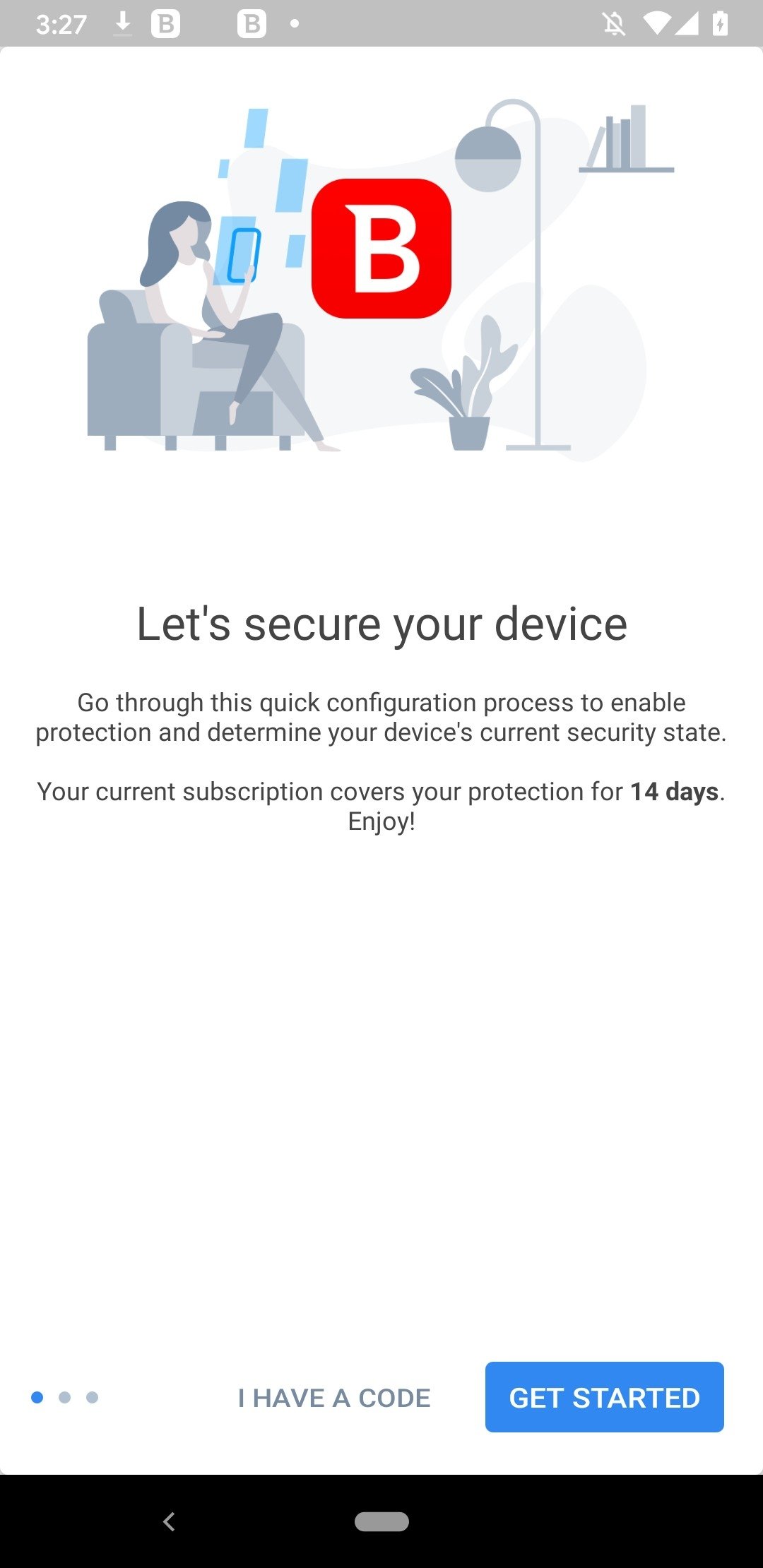Screen dimensions: 763x1568
Task: Tap the Get Started button
Action: [x=604, y=1397]
